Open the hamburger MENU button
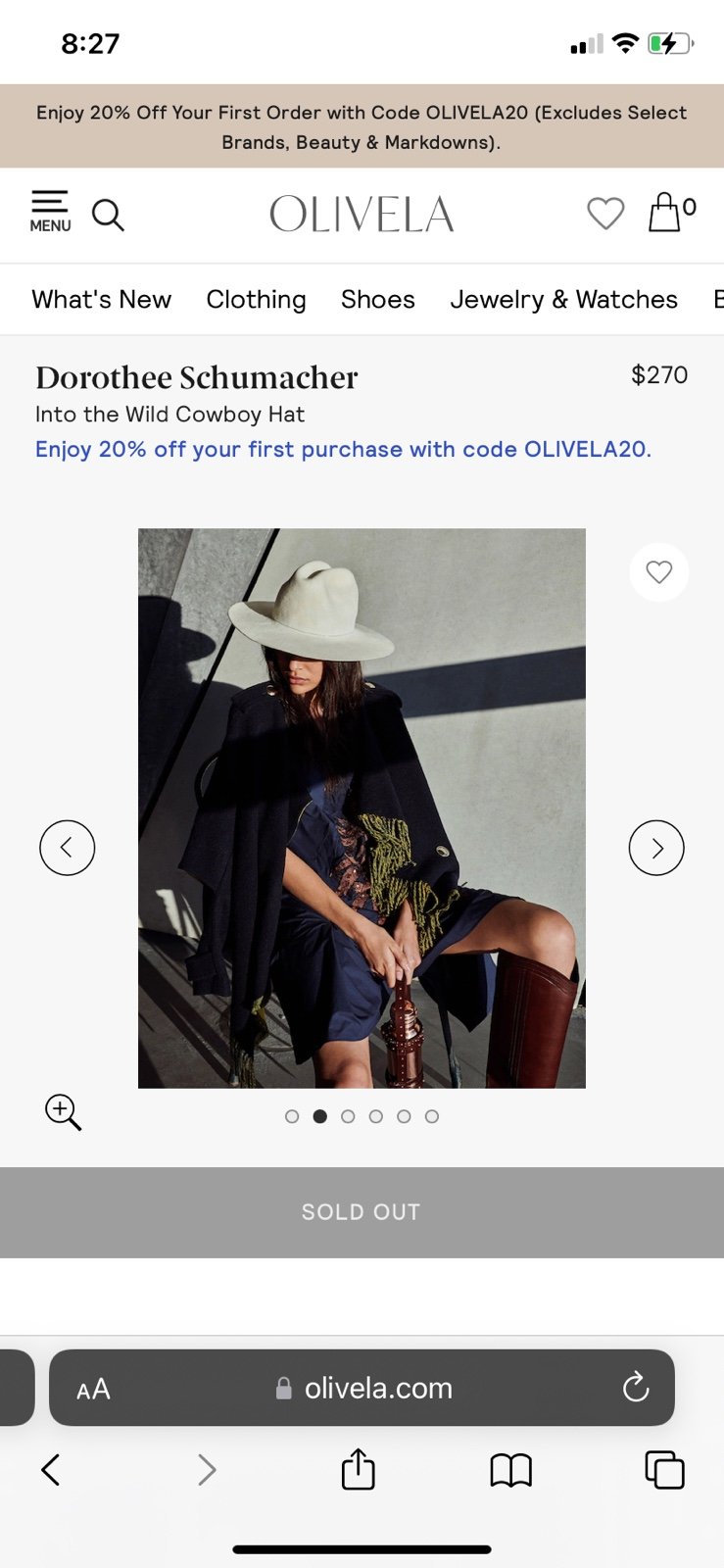The image size is (724, 1568). click(x=50, y=212)
